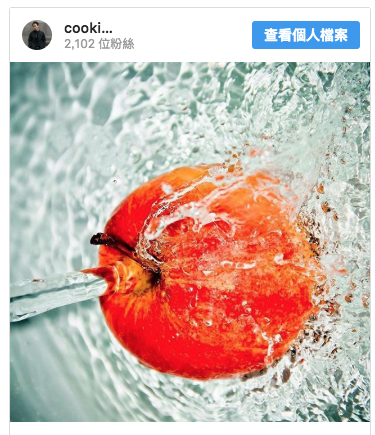The image size is (375, 435).
Task: Tap the 查看個人檔案 button
Action: [x=306, y=35]
